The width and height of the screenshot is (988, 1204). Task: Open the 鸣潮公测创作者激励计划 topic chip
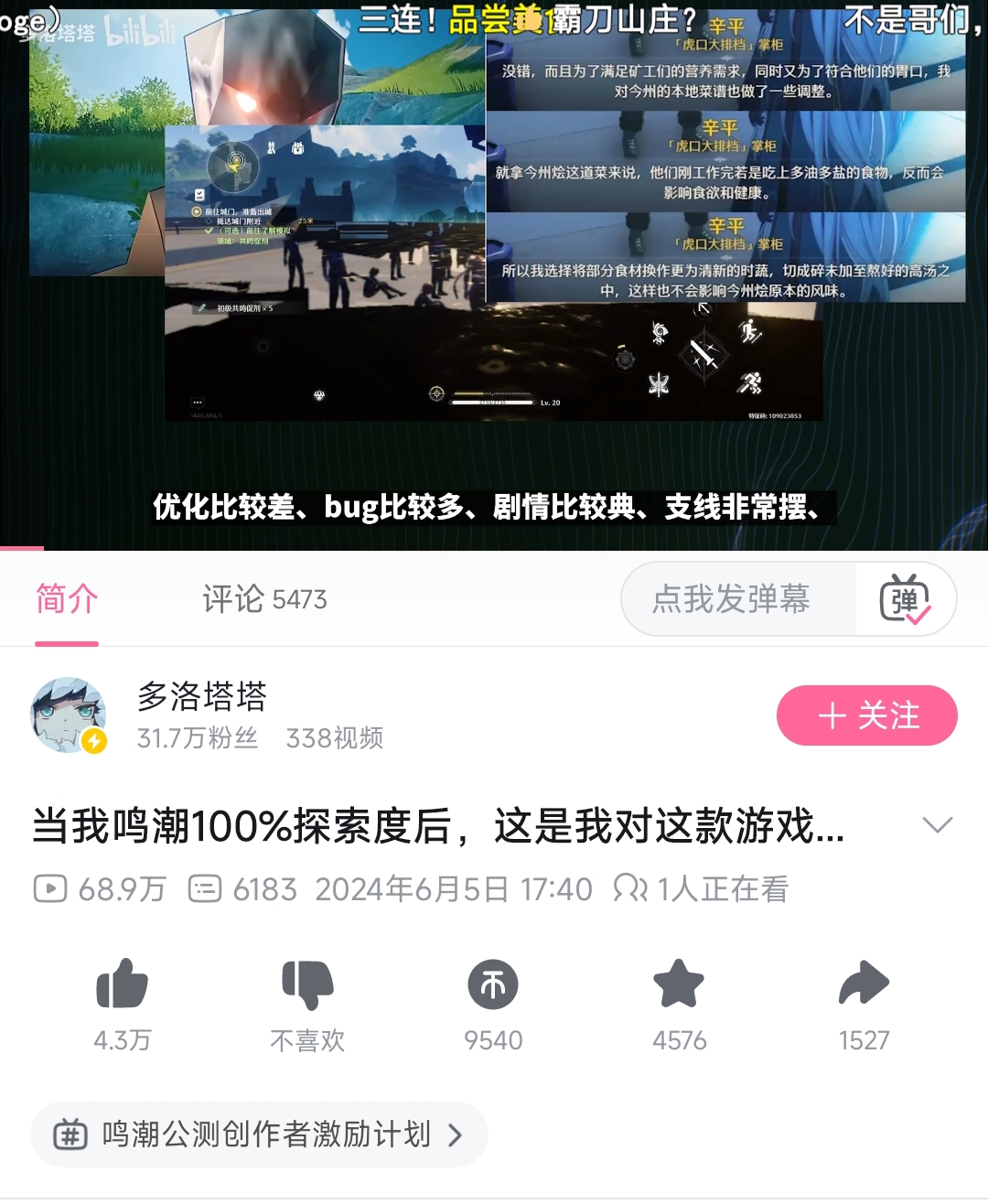click(259, 1134)
